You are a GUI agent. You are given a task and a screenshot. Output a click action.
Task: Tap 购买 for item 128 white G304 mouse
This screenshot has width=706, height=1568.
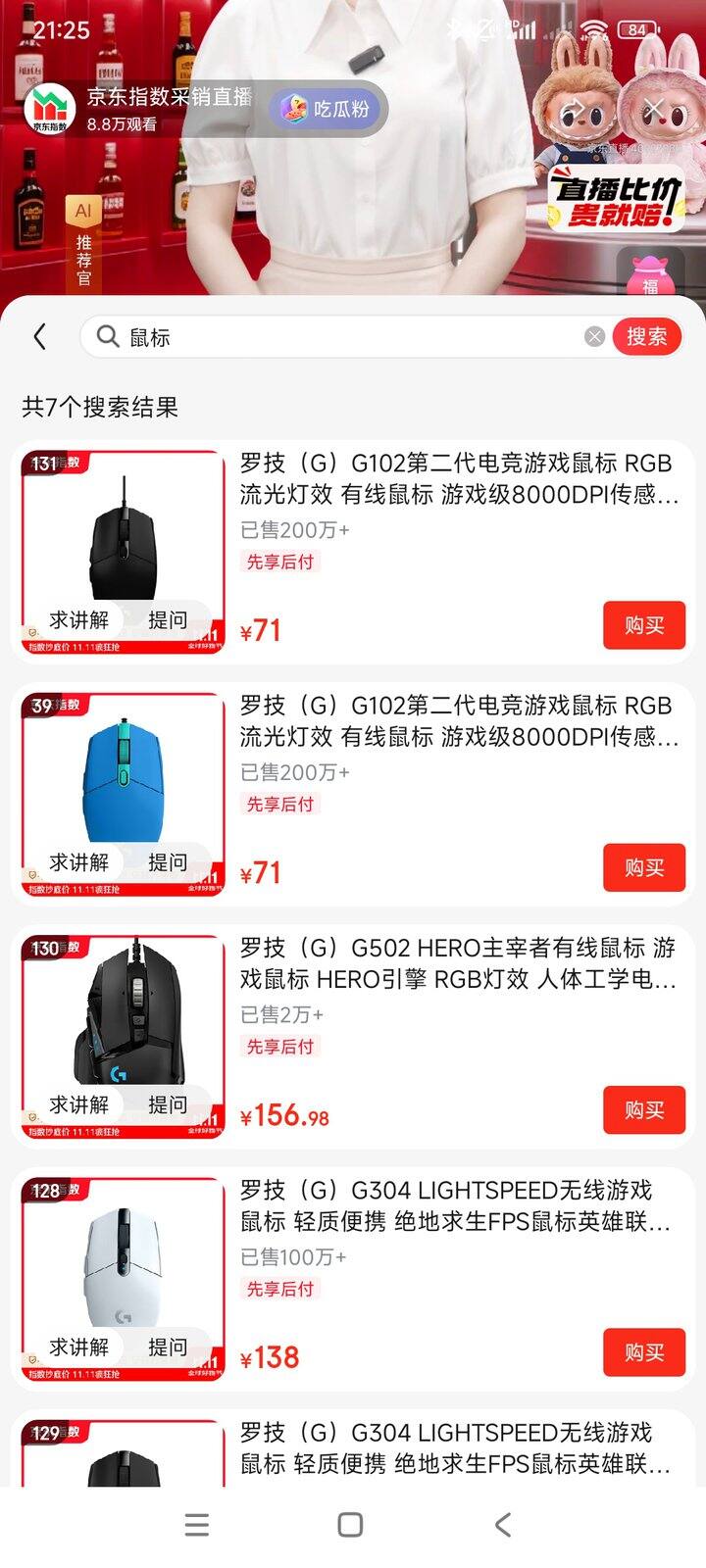pos(643,1352)
